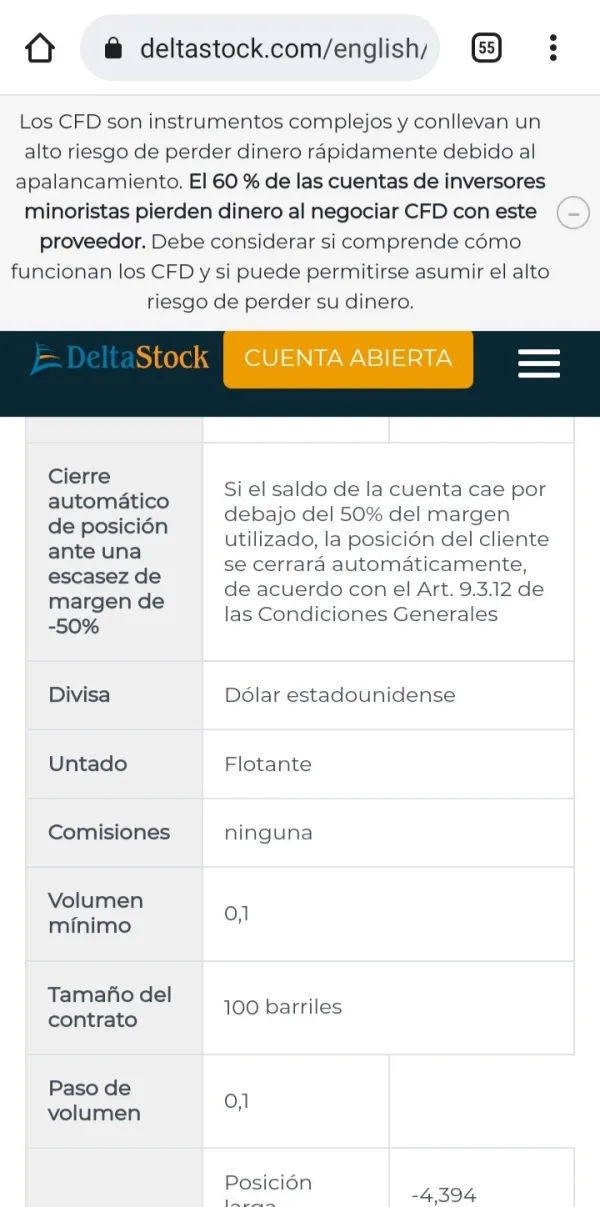Go to the DeltaStock homepage via logo

[x=120, y=358]
